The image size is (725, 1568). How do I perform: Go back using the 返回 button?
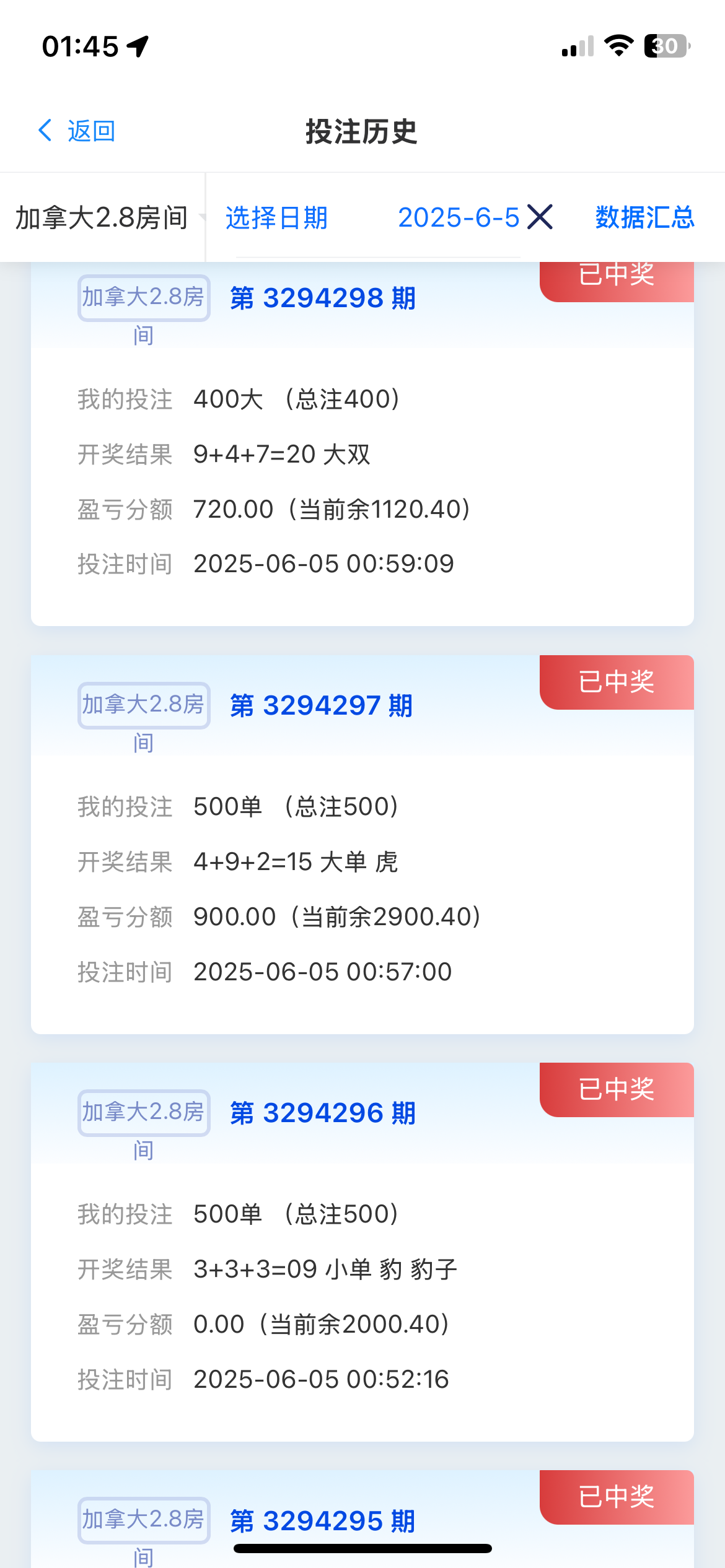point(76,131)
